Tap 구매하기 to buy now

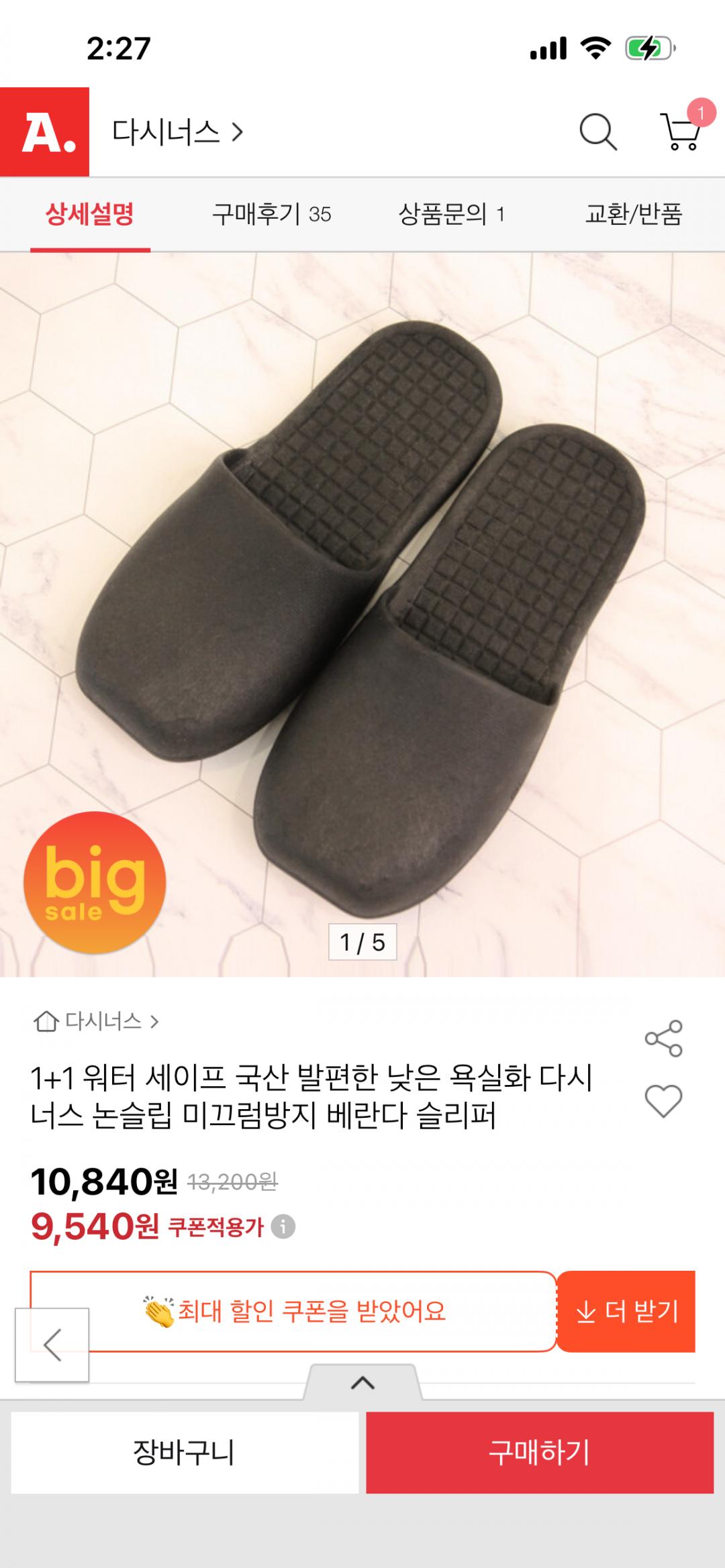pyautogui.click(x=539, y=1452)
